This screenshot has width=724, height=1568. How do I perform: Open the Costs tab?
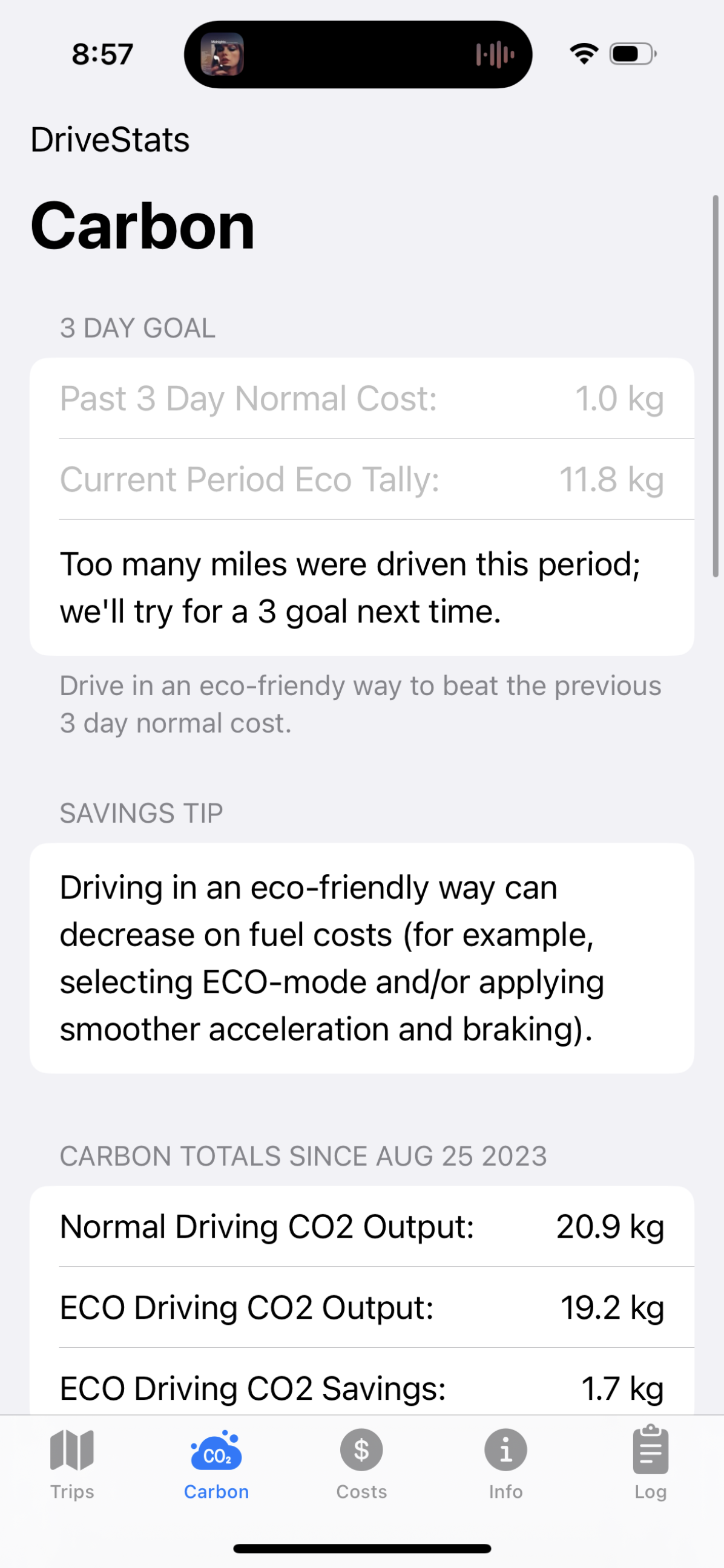pos(361,1464)
